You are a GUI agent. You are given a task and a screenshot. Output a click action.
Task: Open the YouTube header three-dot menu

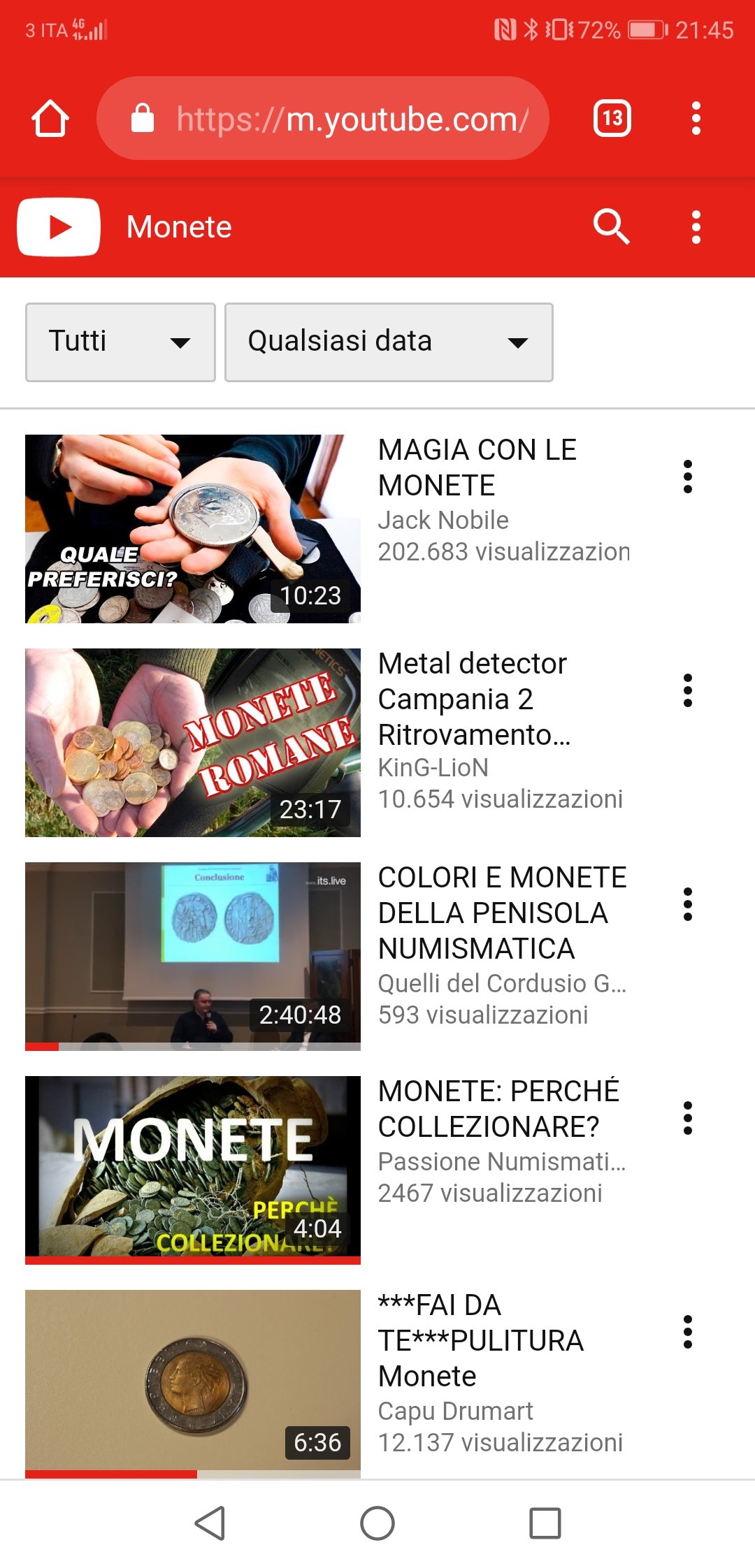[x=696, y=227]
